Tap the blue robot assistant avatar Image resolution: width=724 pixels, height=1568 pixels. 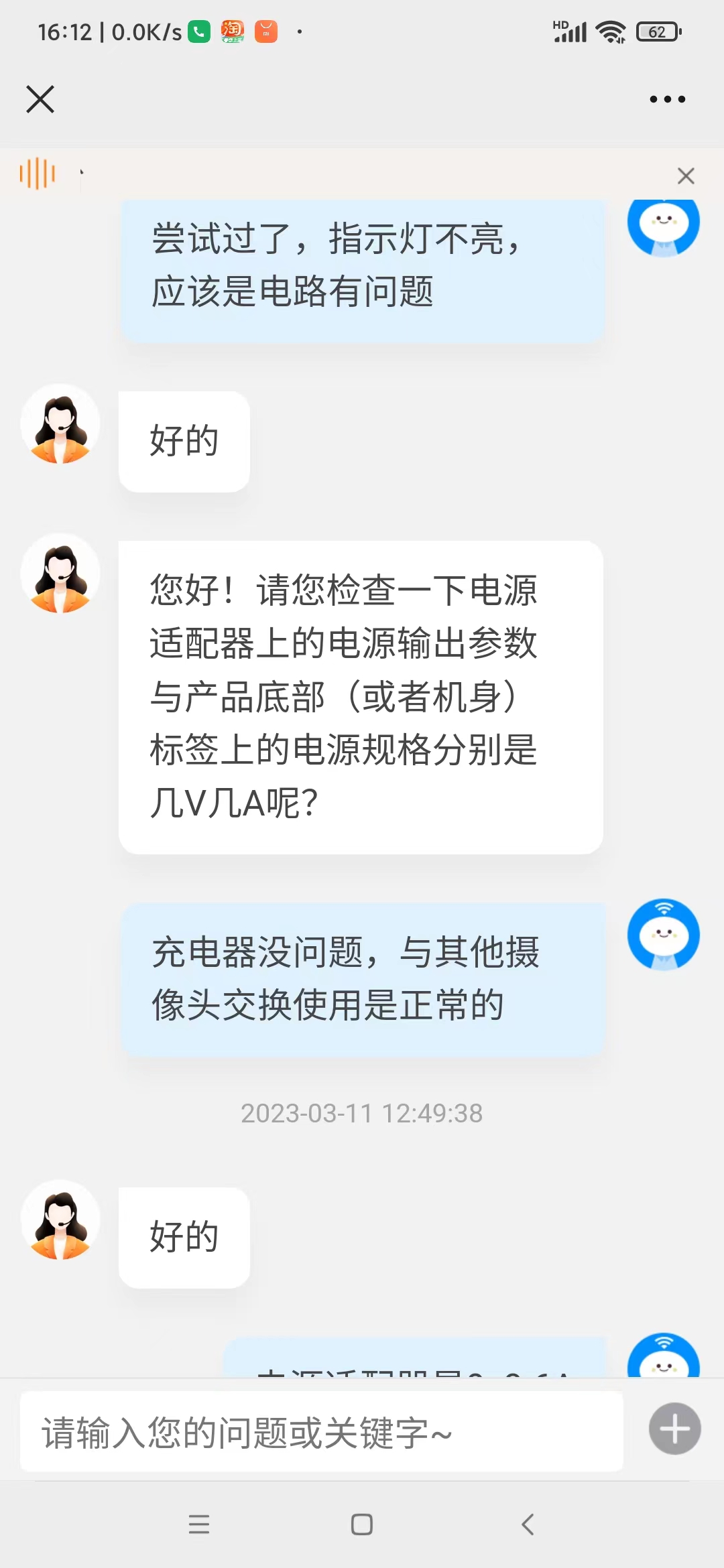tap(663, 934)
